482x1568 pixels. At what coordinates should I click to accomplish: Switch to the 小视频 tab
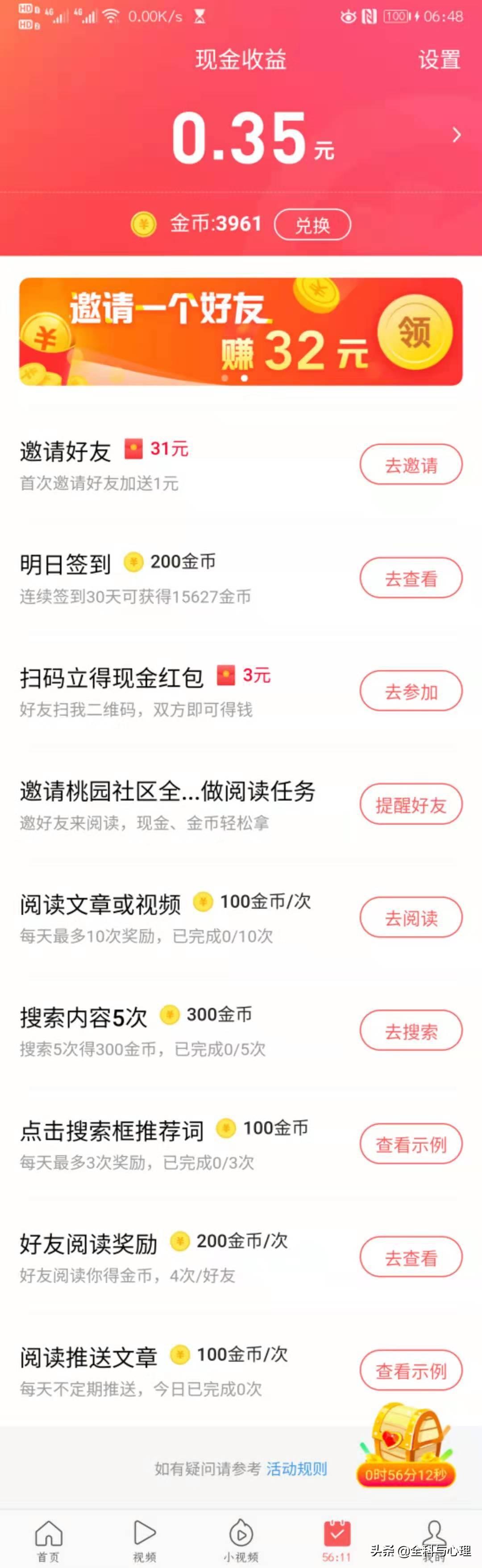pos(241,1540)
